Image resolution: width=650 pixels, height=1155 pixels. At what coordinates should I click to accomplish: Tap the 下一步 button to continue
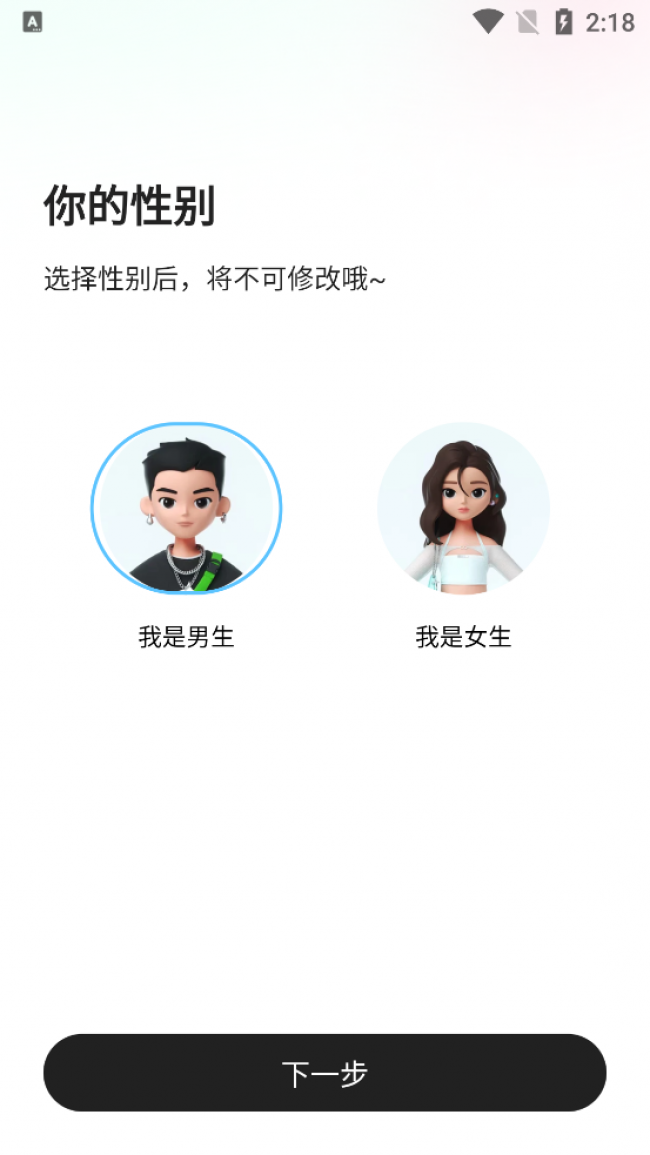coord(324,1073)
